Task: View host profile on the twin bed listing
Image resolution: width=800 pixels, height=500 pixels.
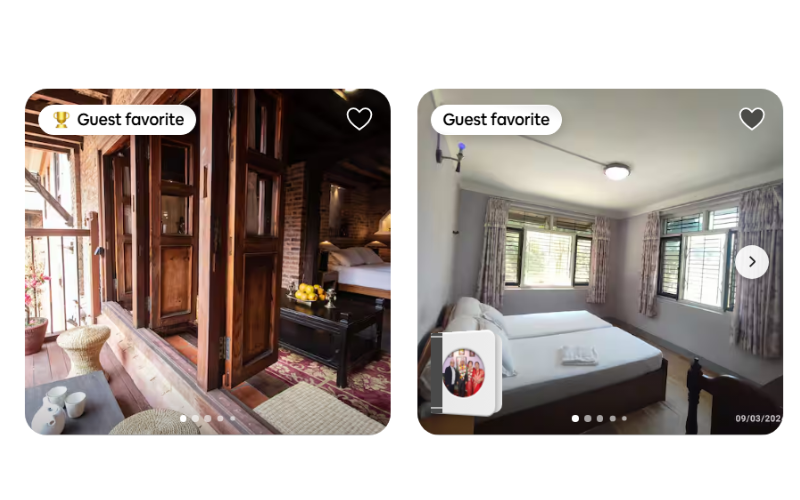Action: click(464, 374)
